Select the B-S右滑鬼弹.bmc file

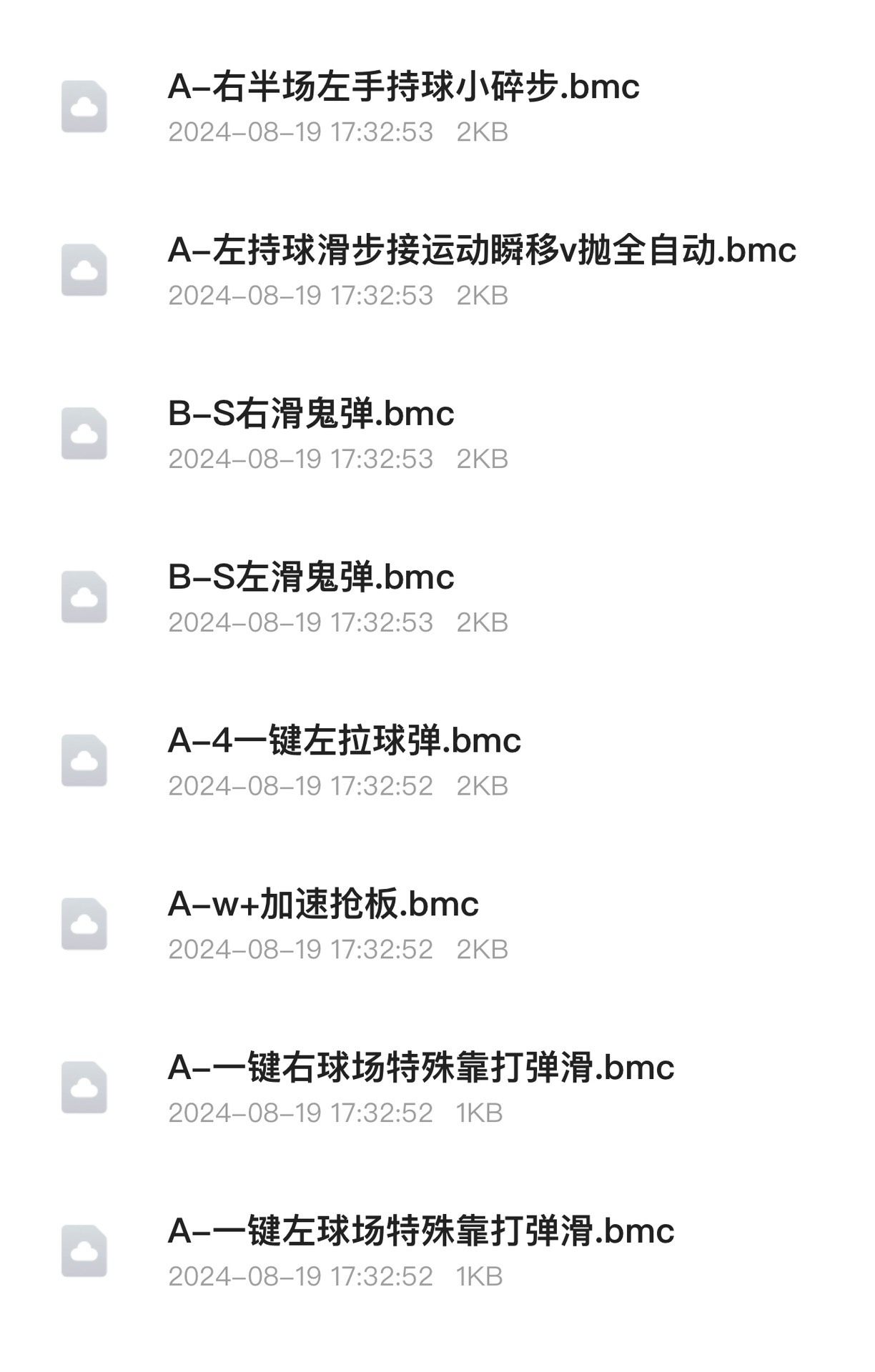click(x=311, y=414)
